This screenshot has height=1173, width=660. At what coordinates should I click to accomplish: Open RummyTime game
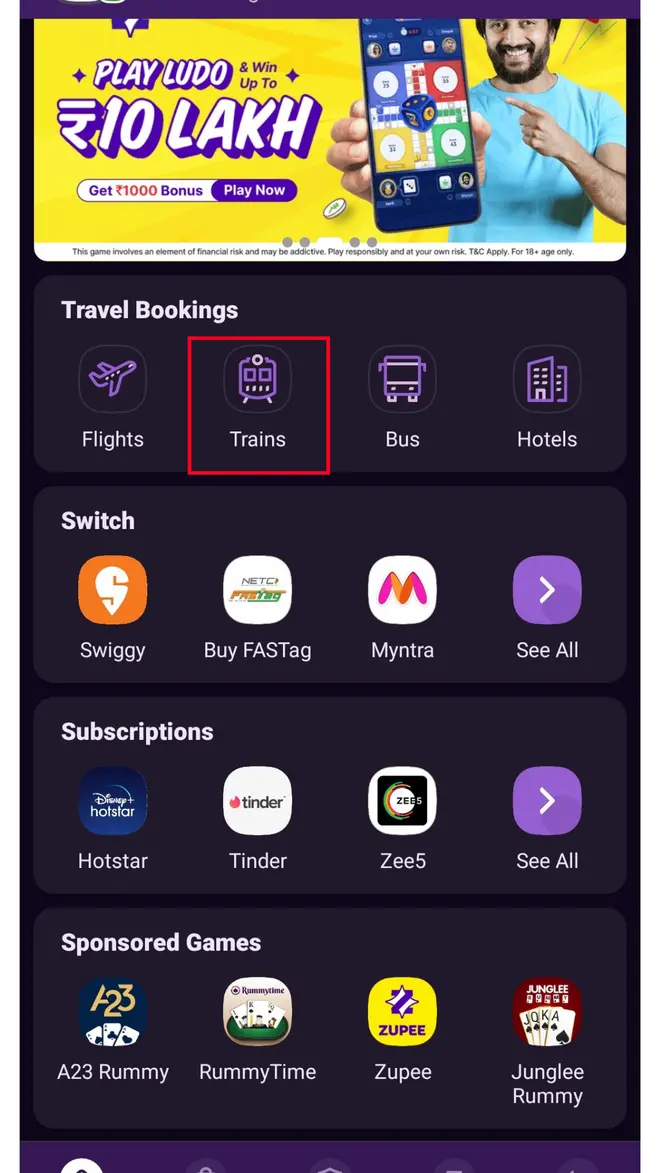pyautogui.click(x=258, y=1012)
